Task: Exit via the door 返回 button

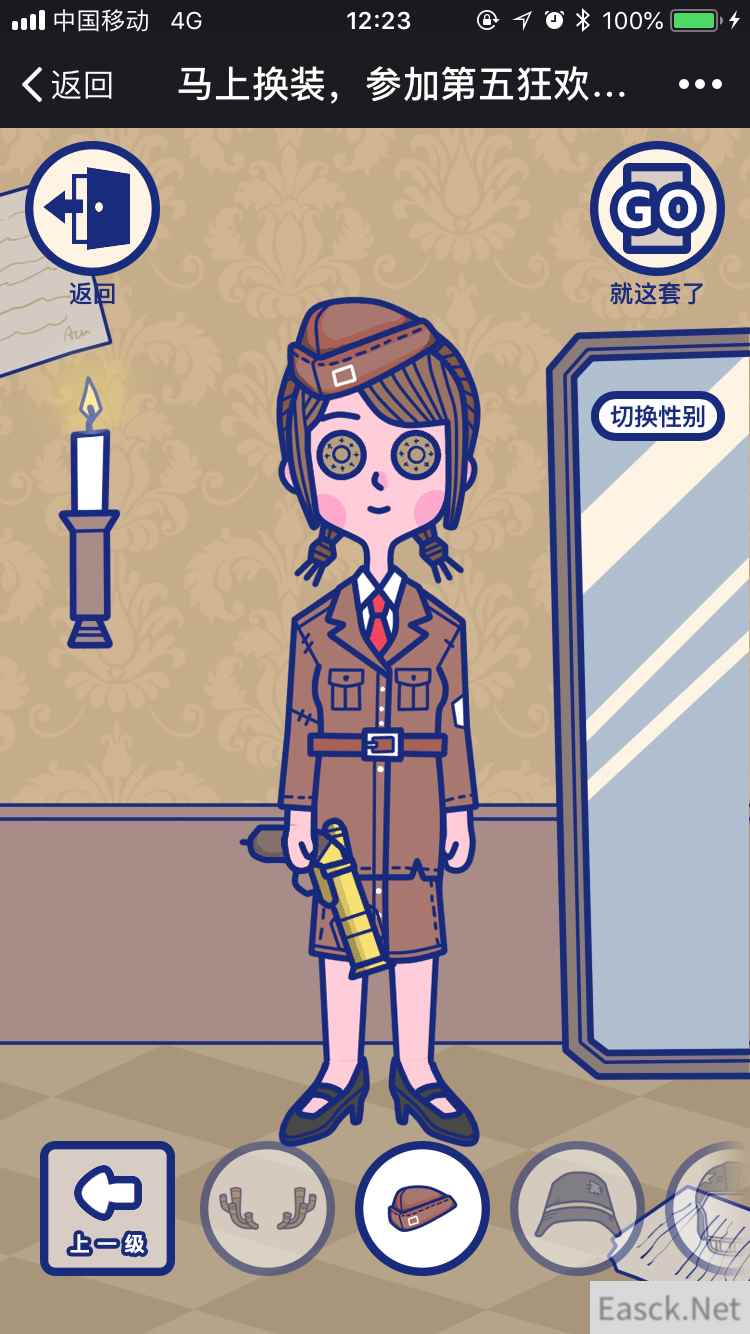Action: pyautogui.click(x=92, y=209)
